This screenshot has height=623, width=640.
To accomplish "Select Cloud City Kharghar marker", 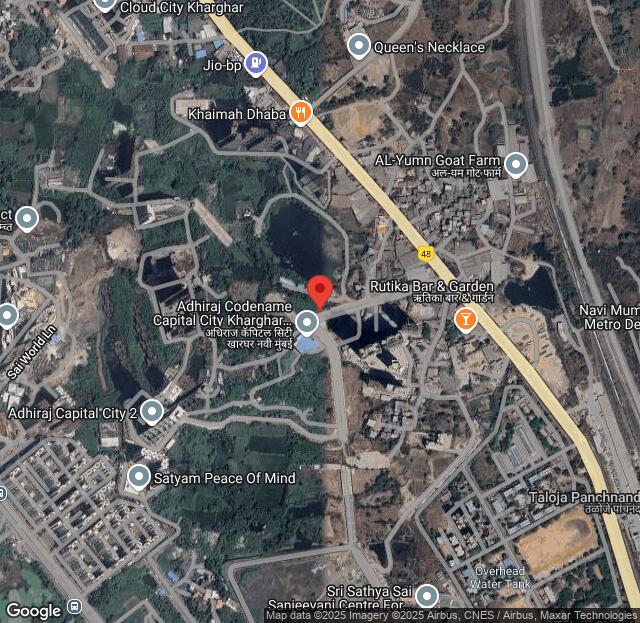I will (x=105, y=4).
